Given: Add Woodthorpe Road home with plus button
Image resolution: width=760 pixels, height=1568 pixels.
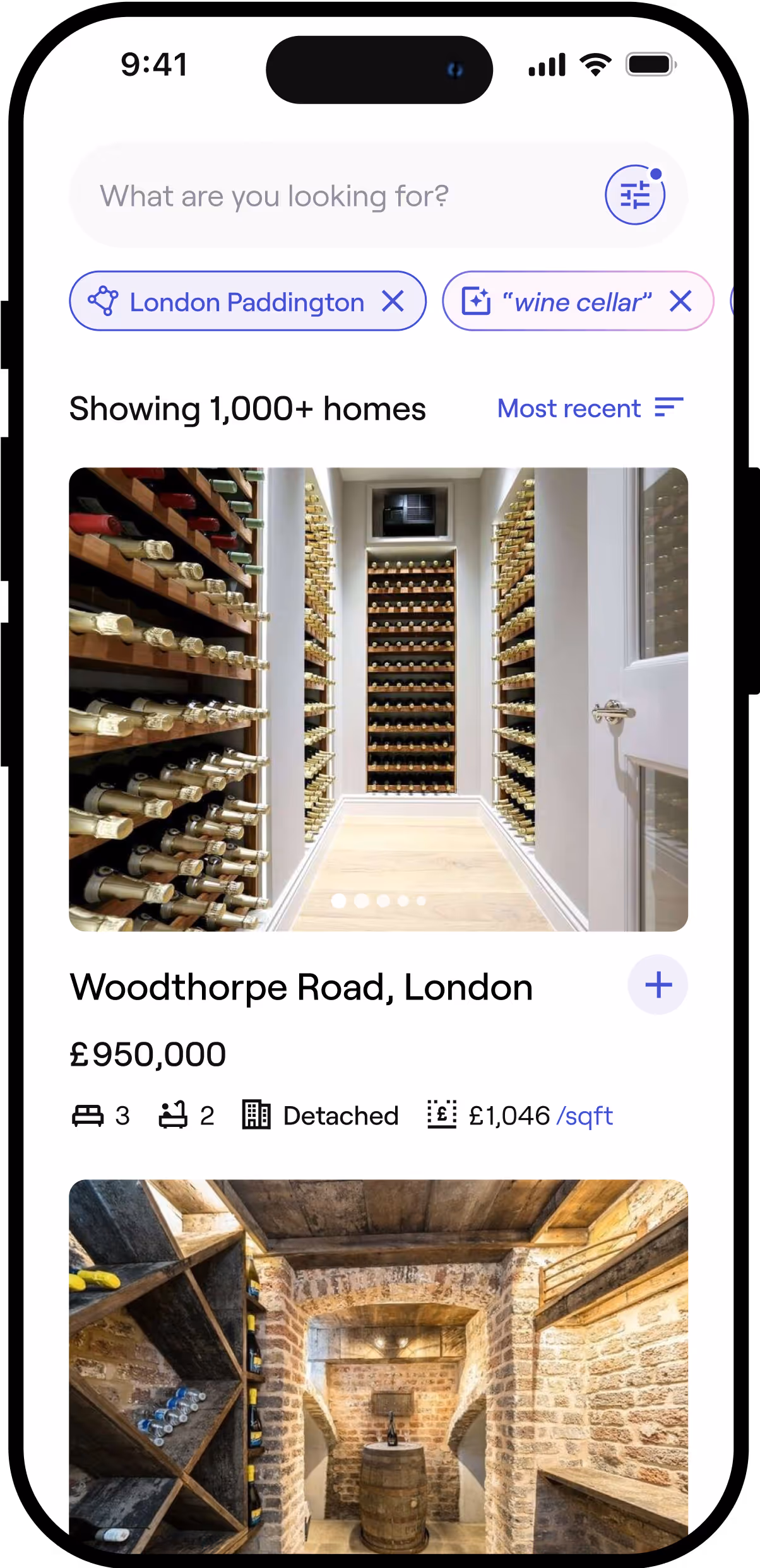Looking at the screenshot, I should pyautogui.click(x=658, y=985).
